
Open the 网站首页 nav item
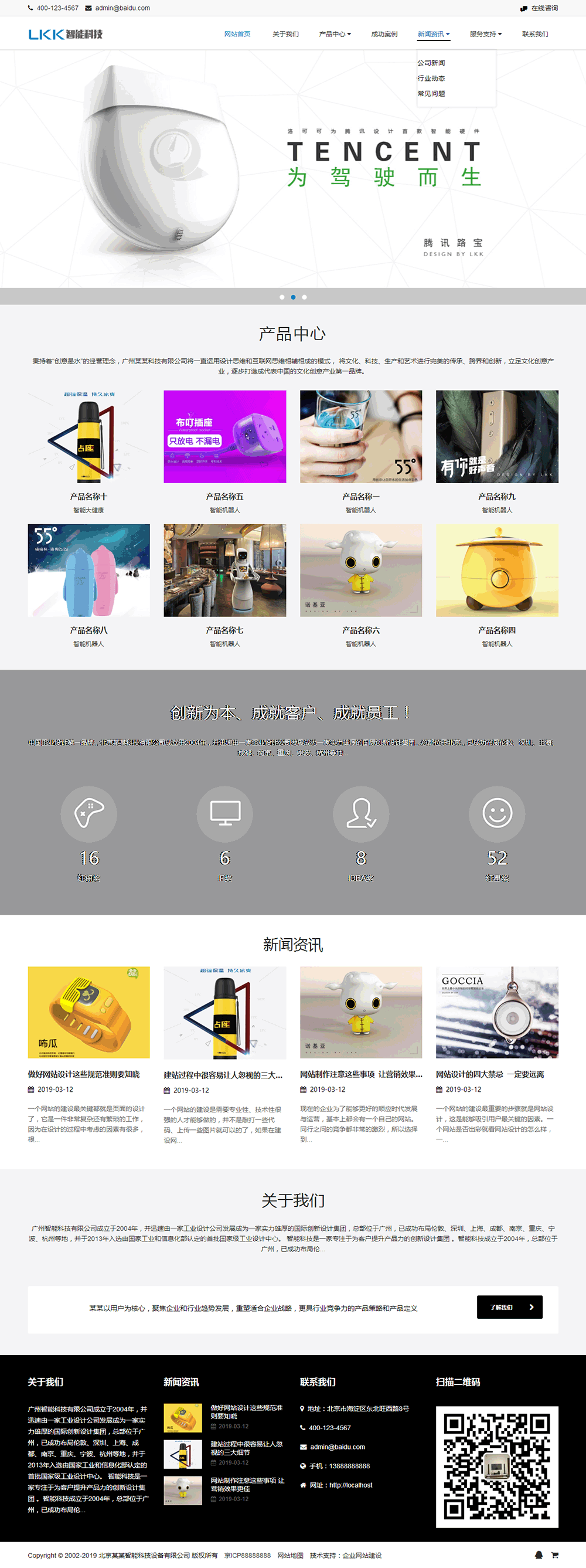237,34
